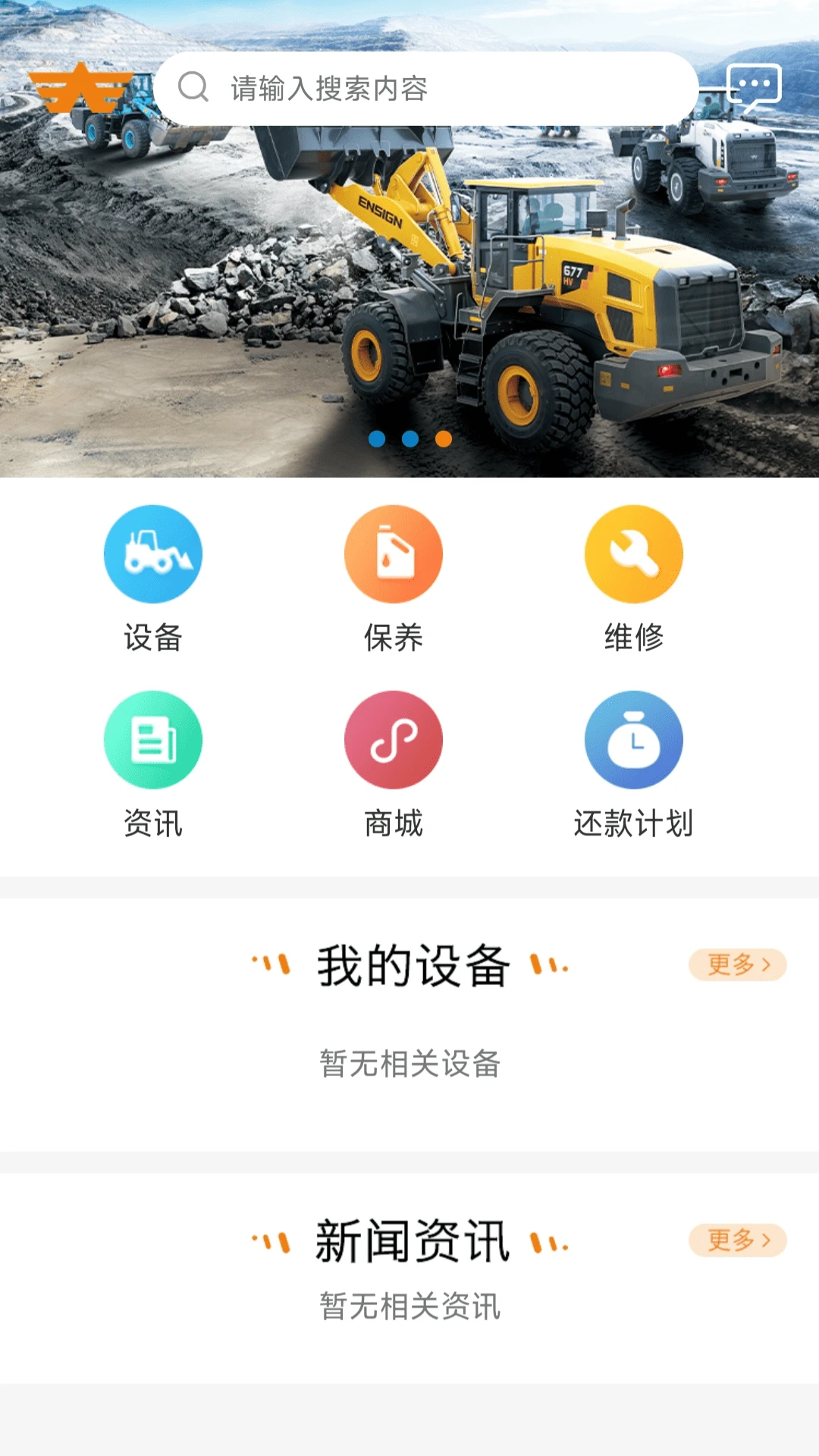The width and height of the screenshot is (819, 1456).
Task: Select the second carousel indicator dot
Action: [x=409, y=438]
